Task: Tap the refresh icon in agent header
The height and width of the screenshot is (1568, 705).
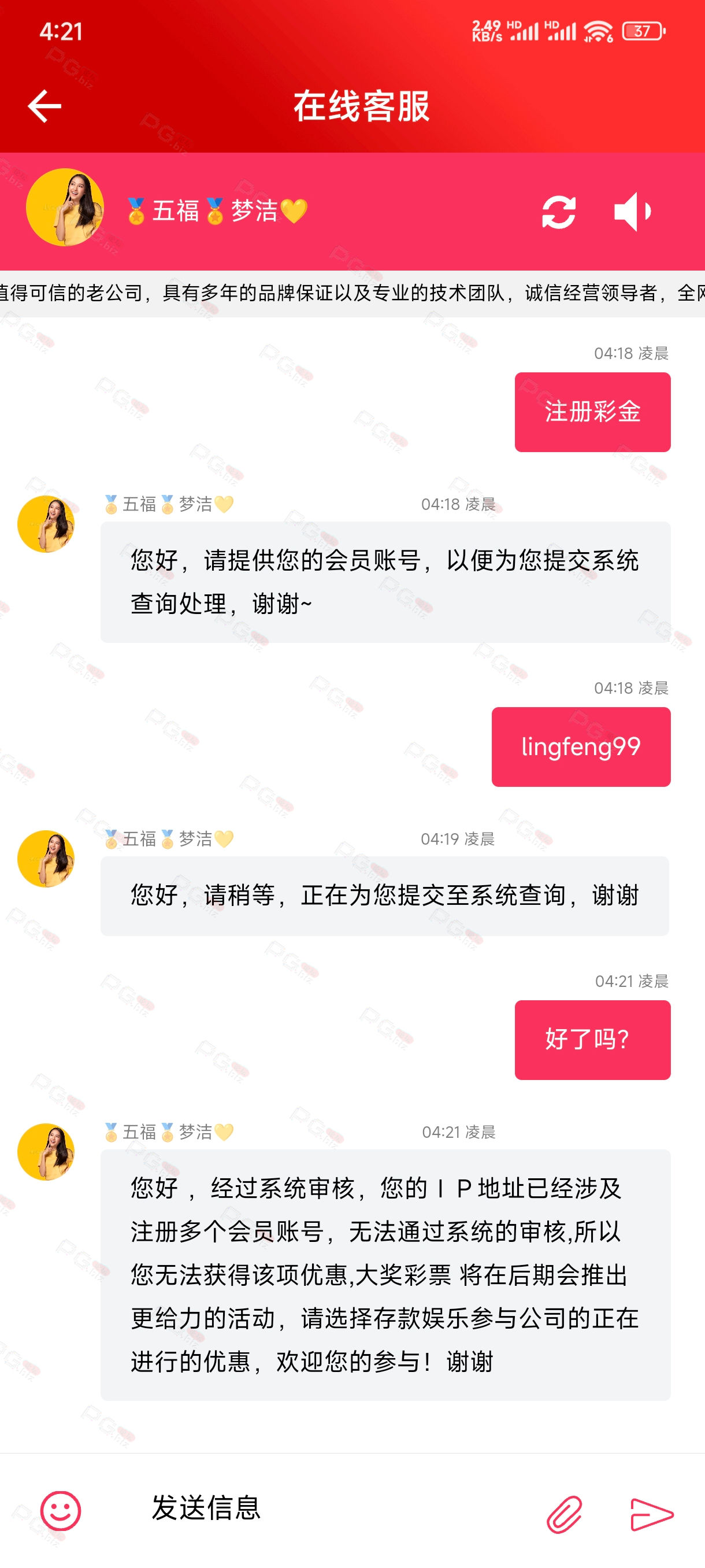Action: (558, 212)
